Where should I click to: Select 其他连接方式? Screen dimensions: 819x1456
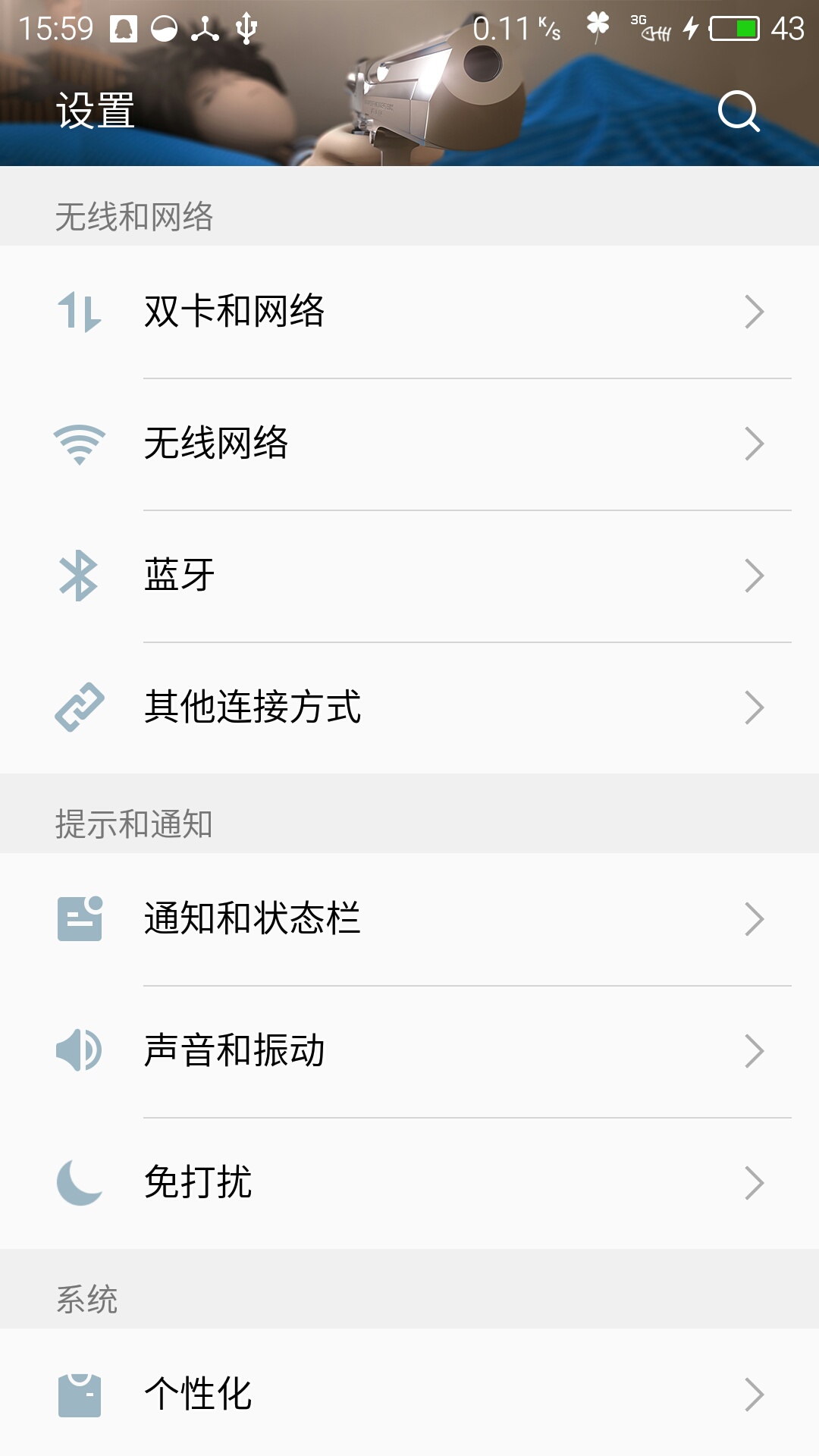409,708
